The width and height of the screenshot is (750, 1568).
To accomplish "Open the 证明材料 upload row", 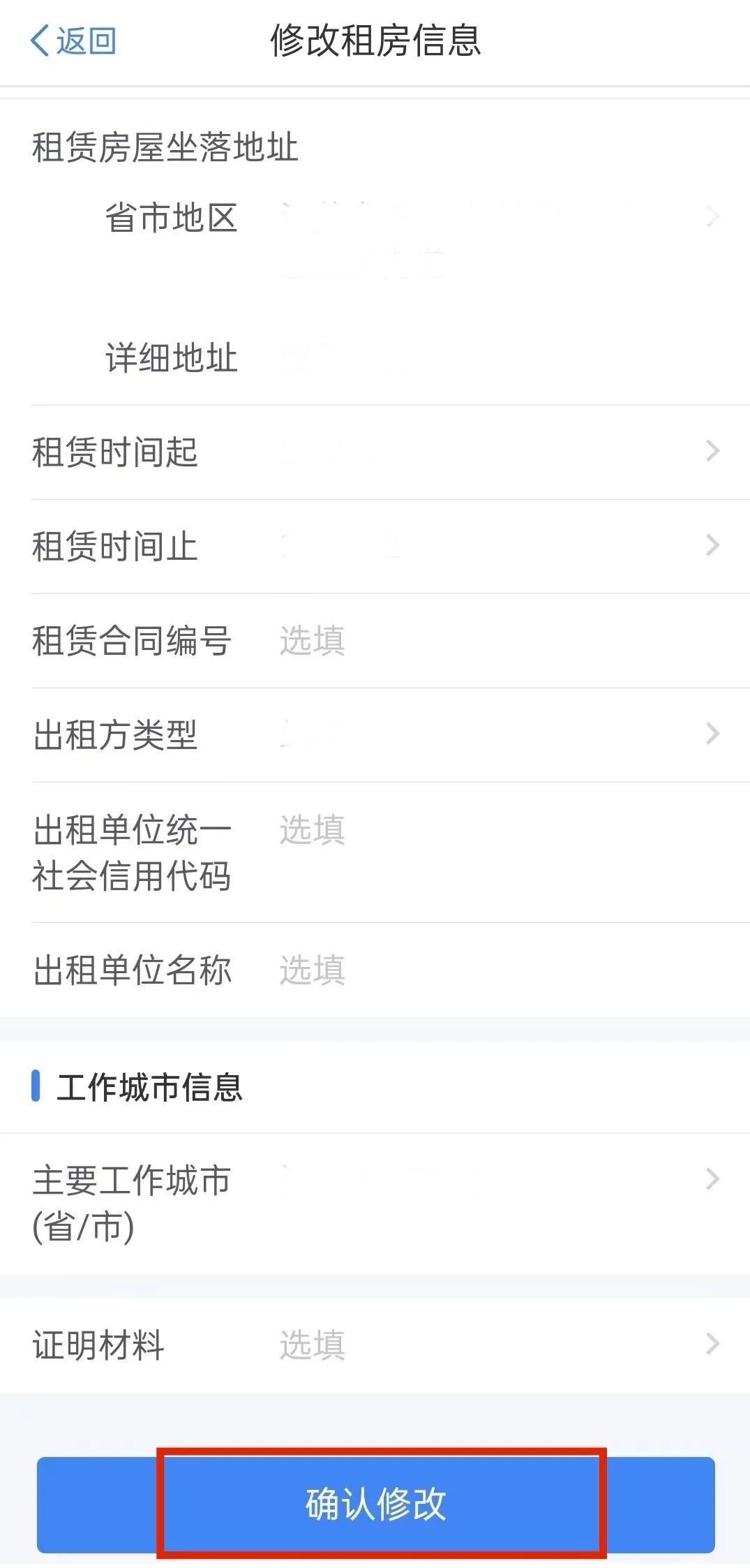I will [x=375, y=1344].
